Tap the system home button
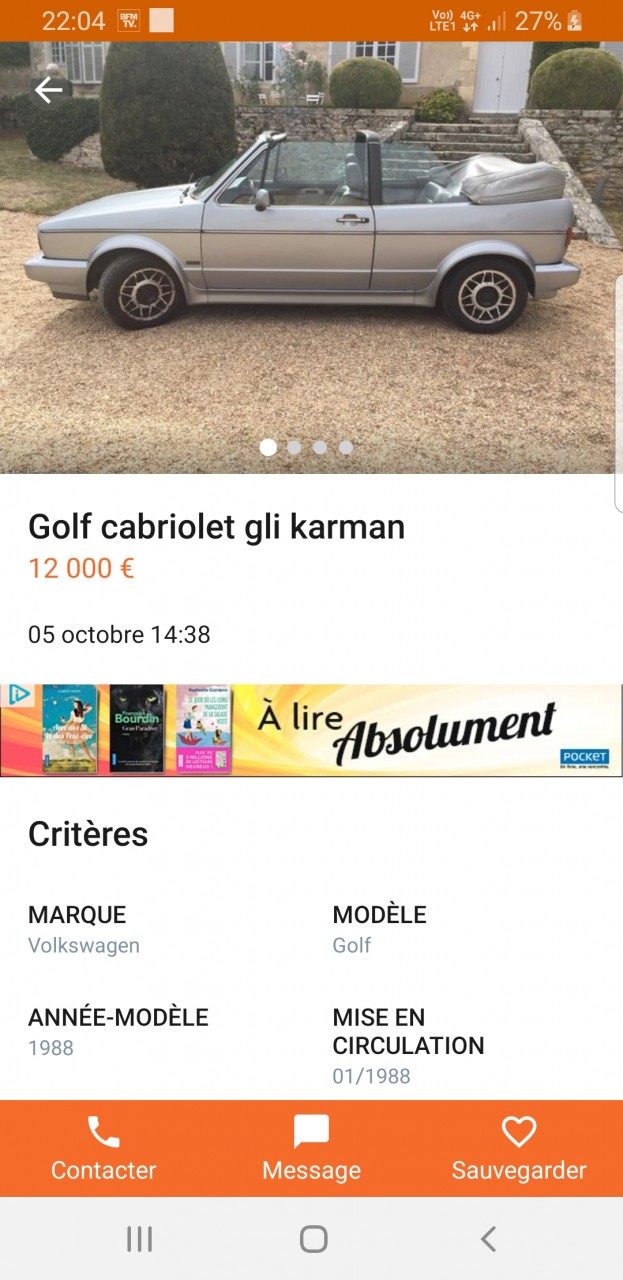 coord(313,1239)
